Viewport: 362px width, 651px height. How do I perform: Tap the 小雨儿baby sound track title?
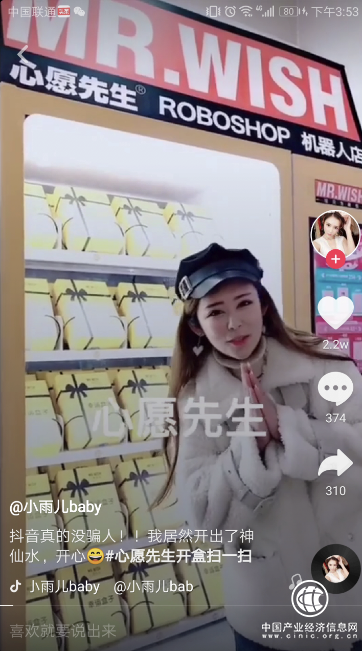[x=64, y=586]
